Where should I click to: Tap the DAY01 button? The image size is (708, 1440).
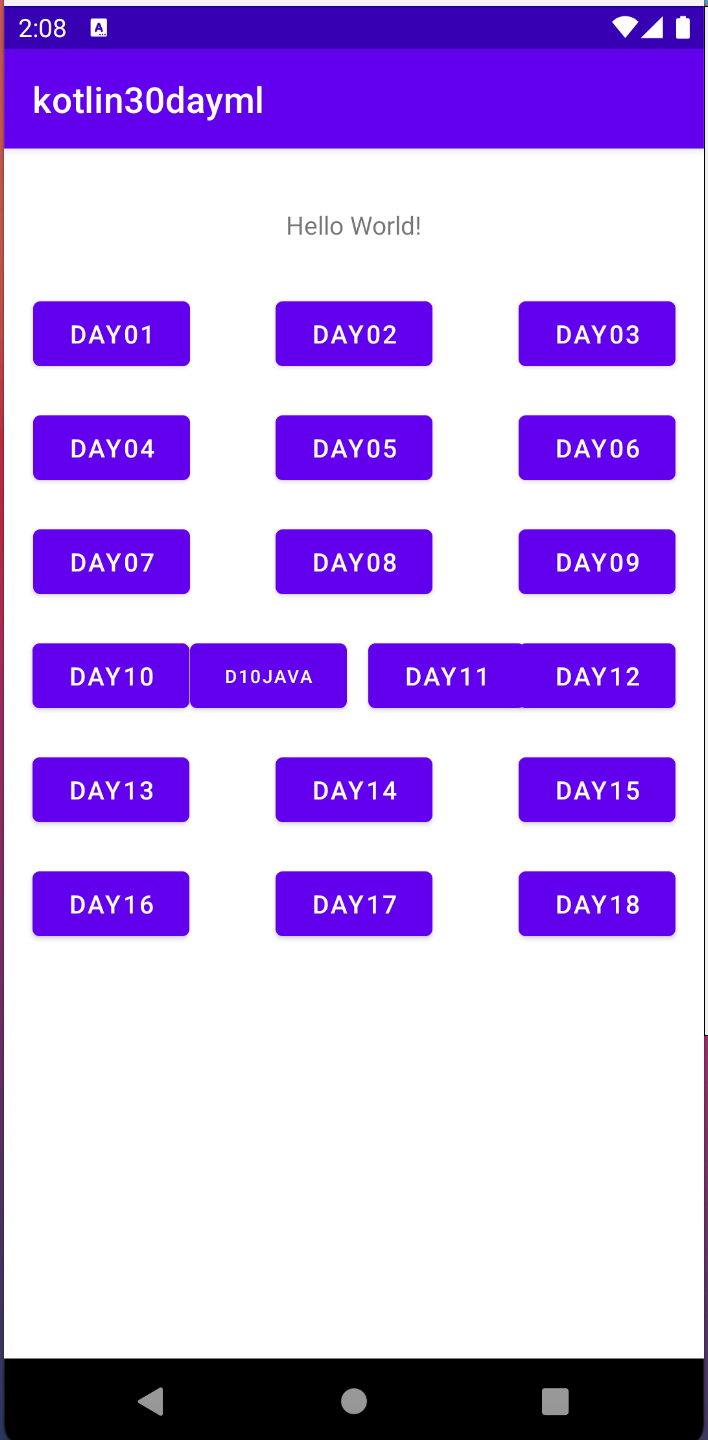tap(111, 334)
